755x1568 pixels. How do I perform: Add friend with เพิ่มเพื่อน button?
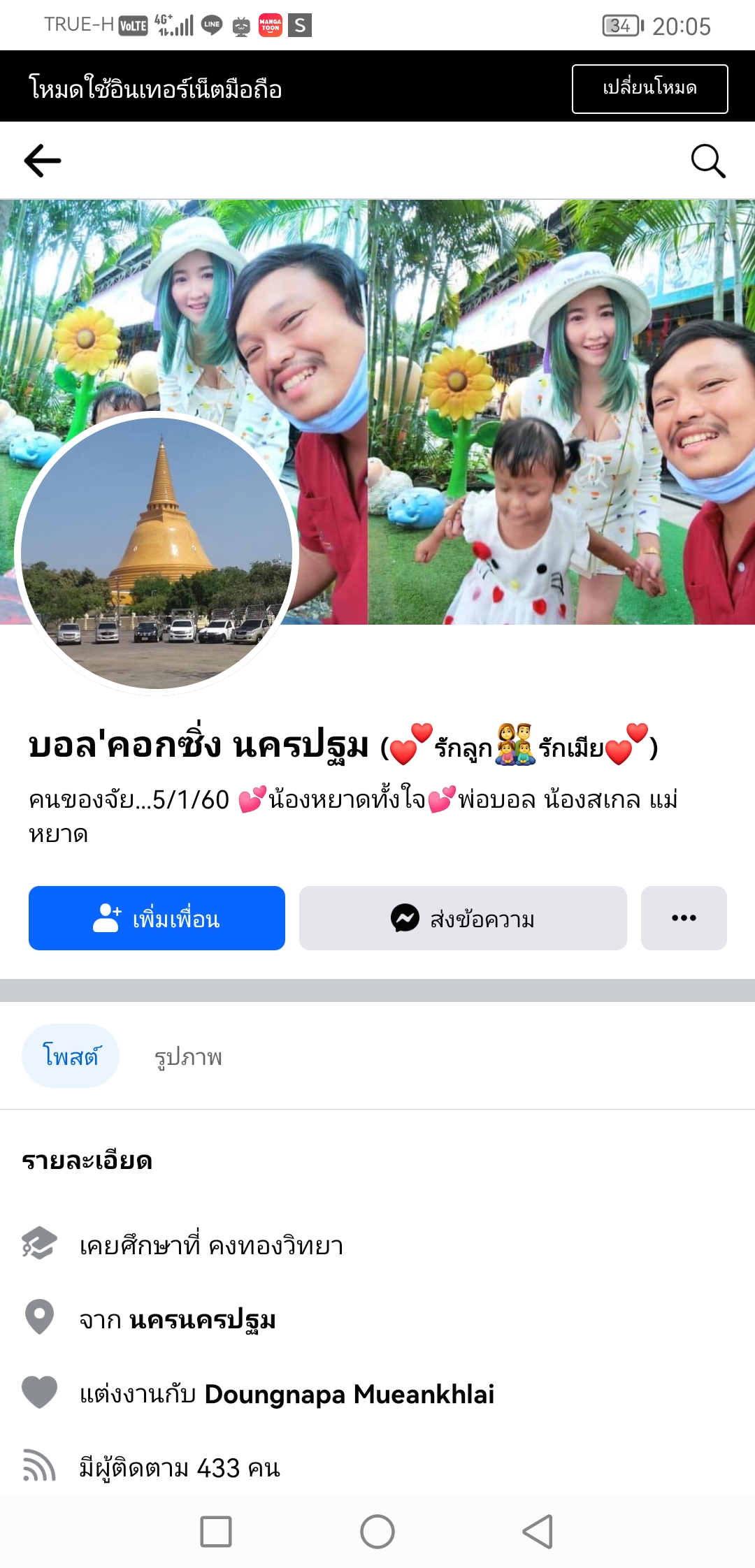[x=157, y=918]
